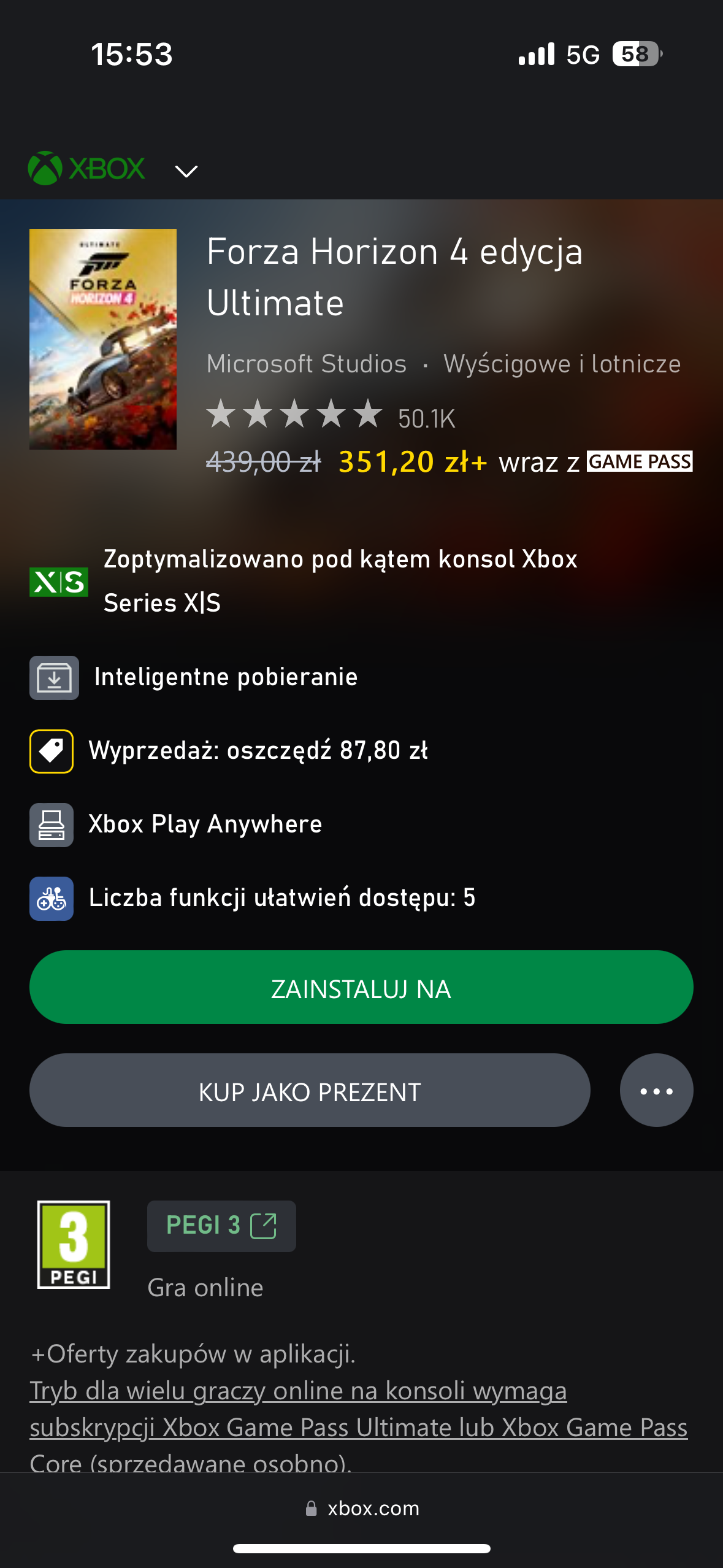
Task: Select KUP JAKO PREZENT
Action: [x=310, y=1090]
